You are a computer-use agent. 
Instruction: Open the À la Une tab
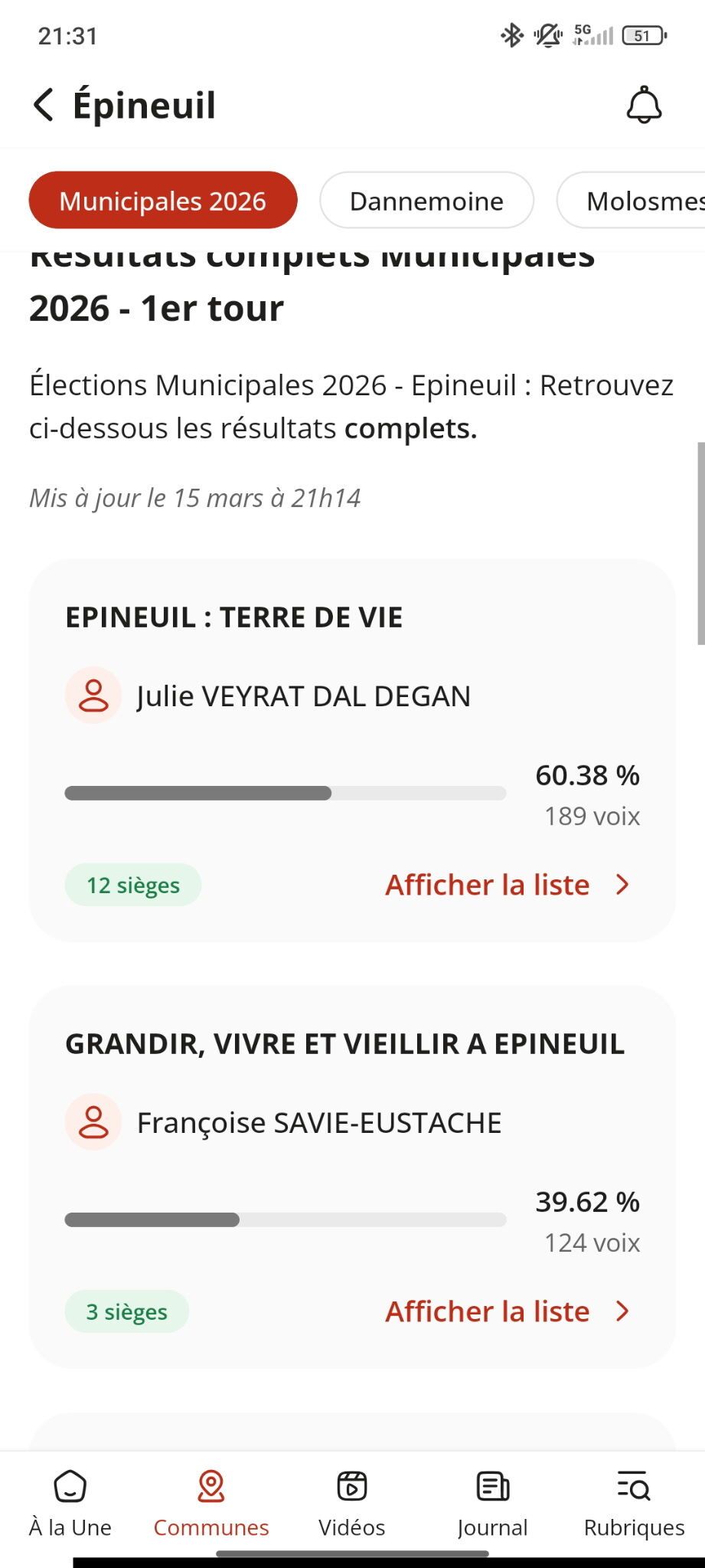(70, 1504)
